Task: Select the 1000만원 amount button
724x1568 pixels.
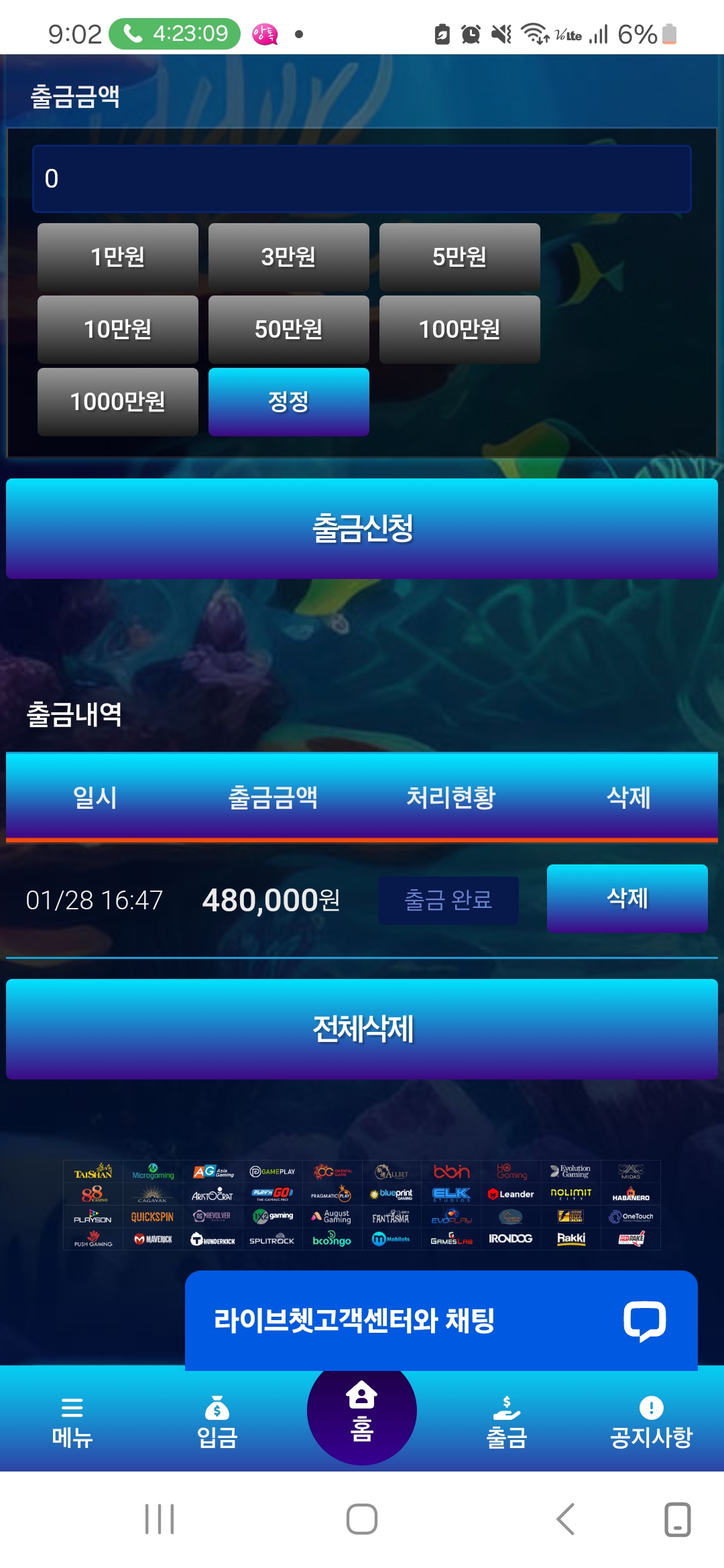Action: pos(118,401)
